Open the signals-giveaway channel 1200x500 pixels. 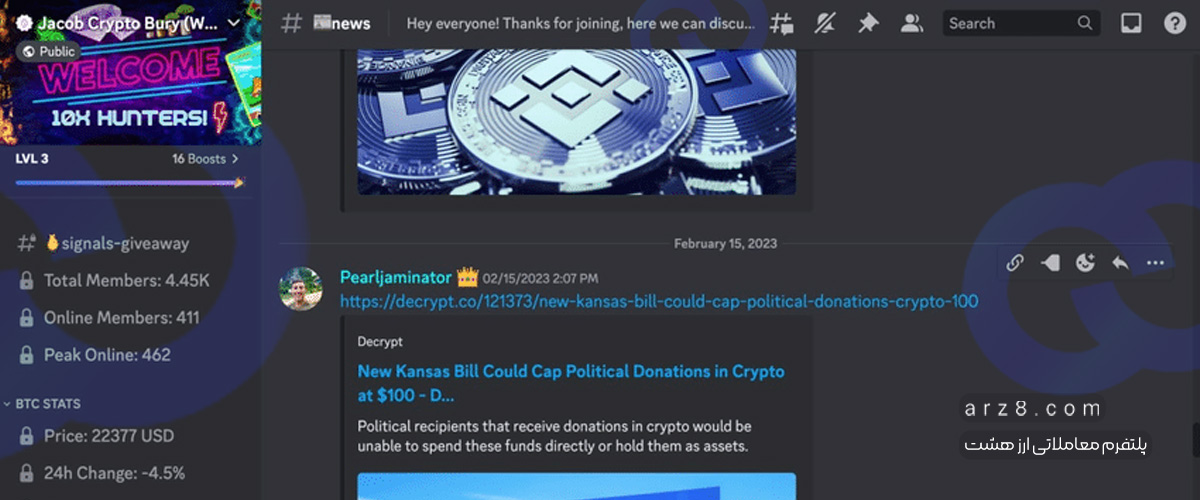[x=117, y=243]
